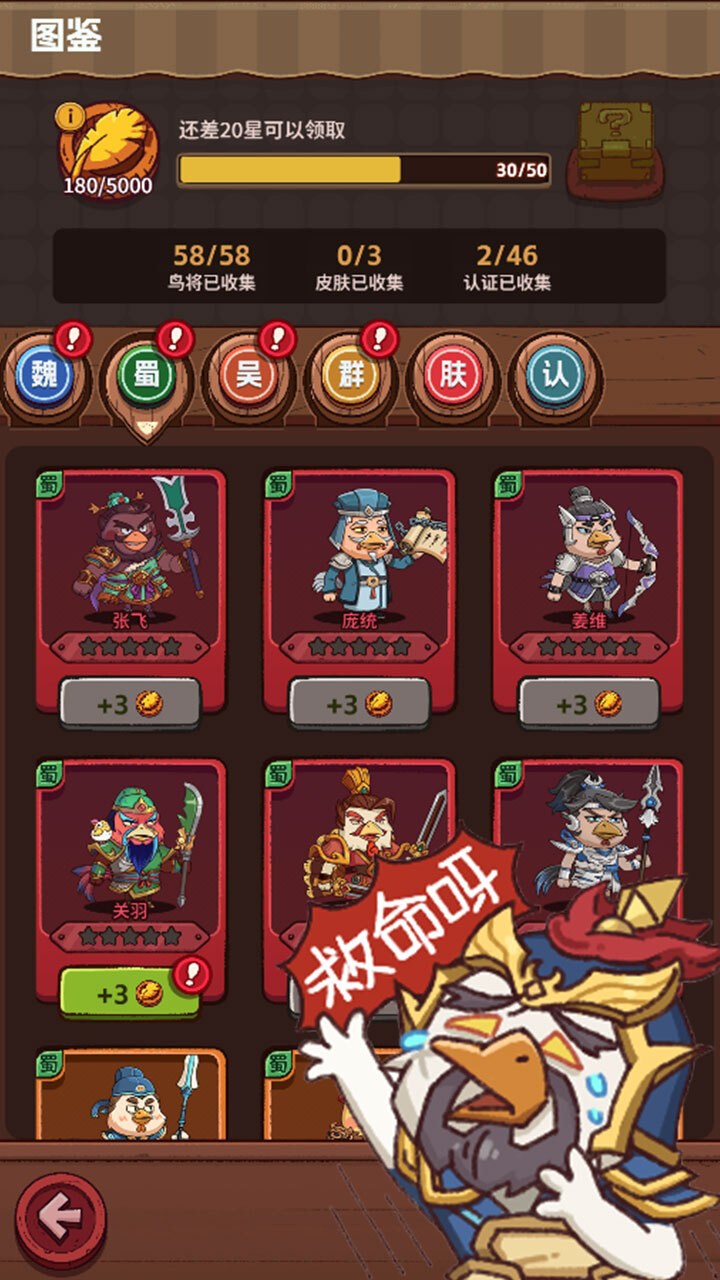Viewport: 720px width, 1280px height.
Task: Open the 张飞 character card
Action: (x=130, y=560)
